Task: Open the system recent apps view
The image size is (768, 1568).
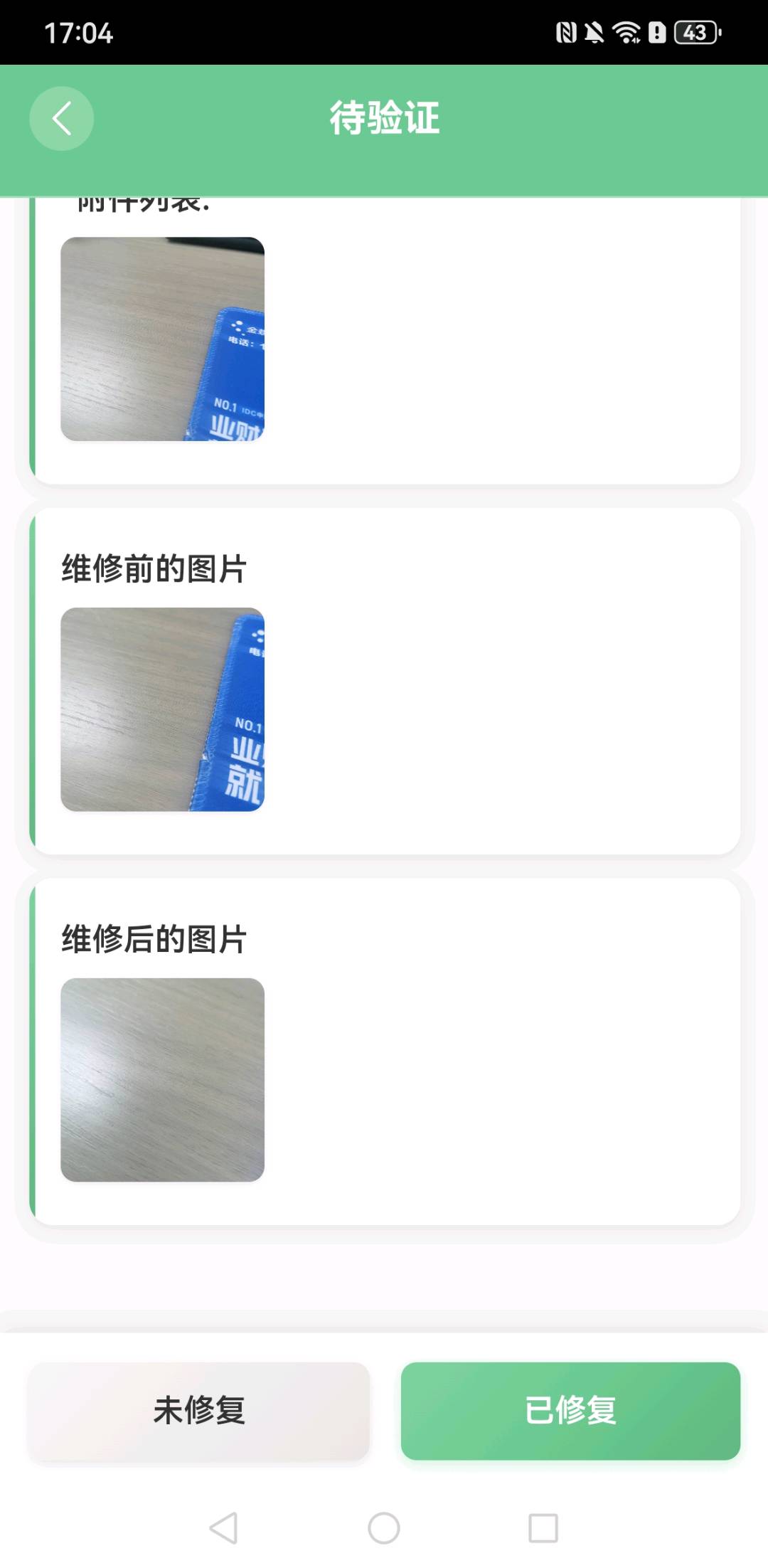Action: coord(543,1527)
